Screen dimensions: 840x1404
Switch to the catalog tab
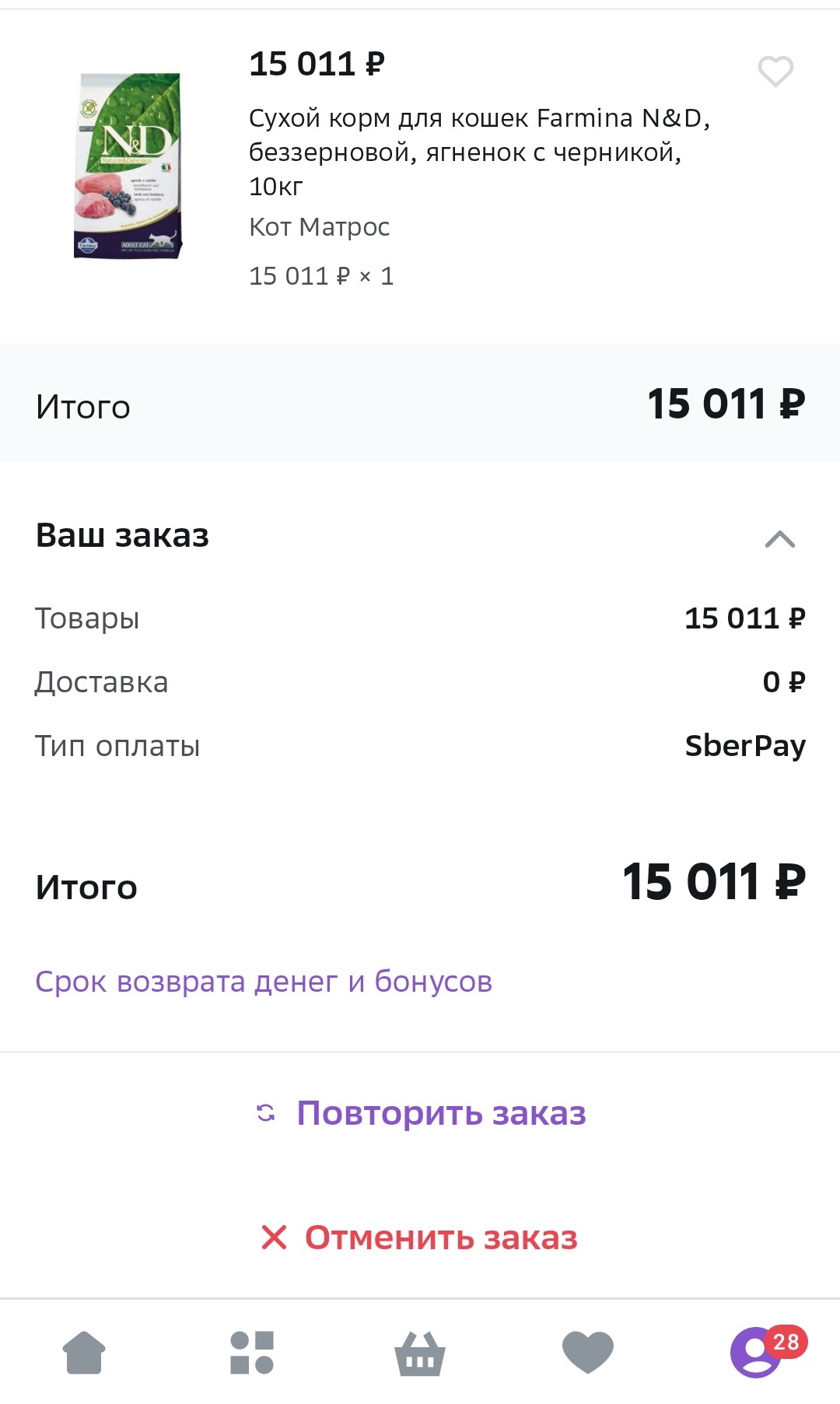pos(252,1353)
